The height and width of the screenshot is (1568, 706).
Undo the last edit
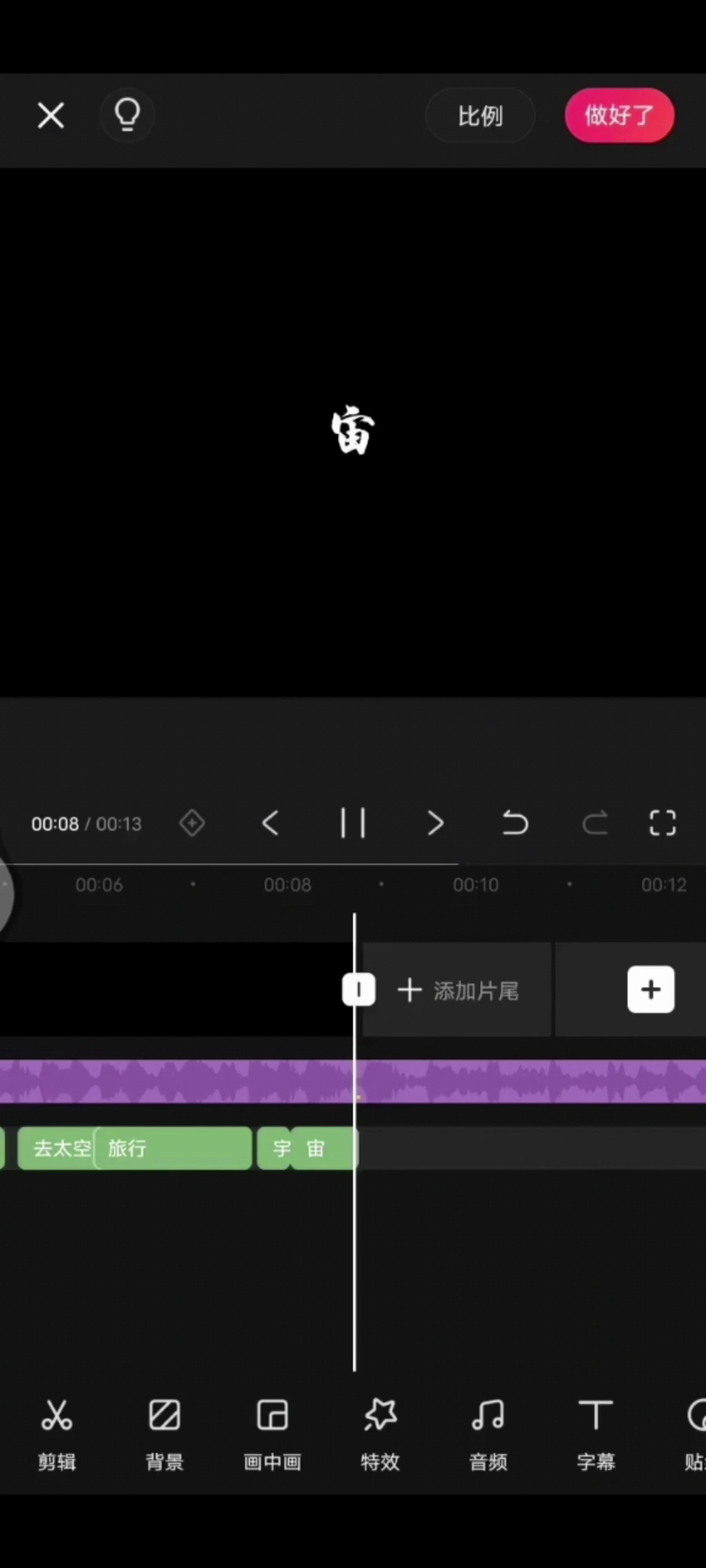pyautogui.click(x=515, y=822)
